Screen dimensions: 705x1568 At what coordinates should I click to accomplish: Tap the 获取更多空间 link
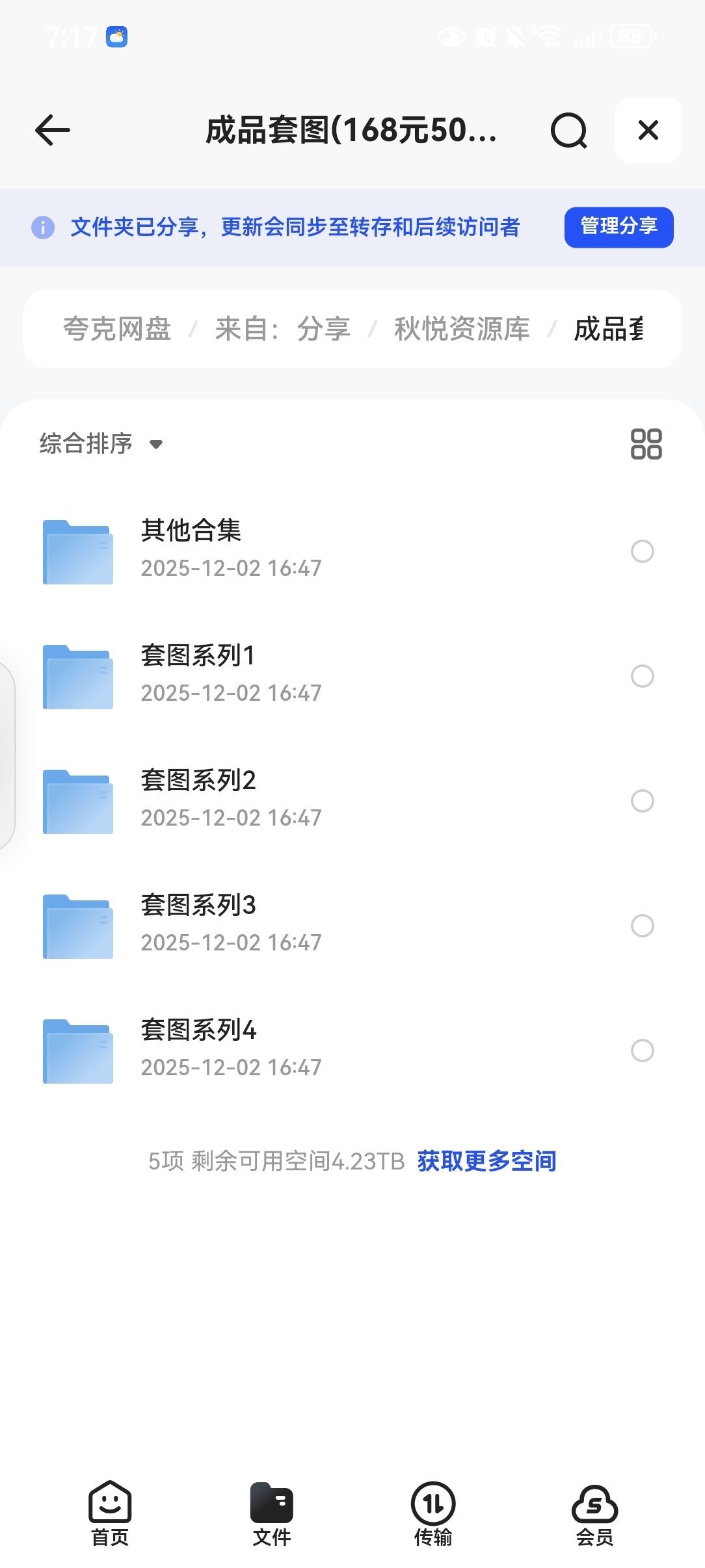(x=486, y=1161)
